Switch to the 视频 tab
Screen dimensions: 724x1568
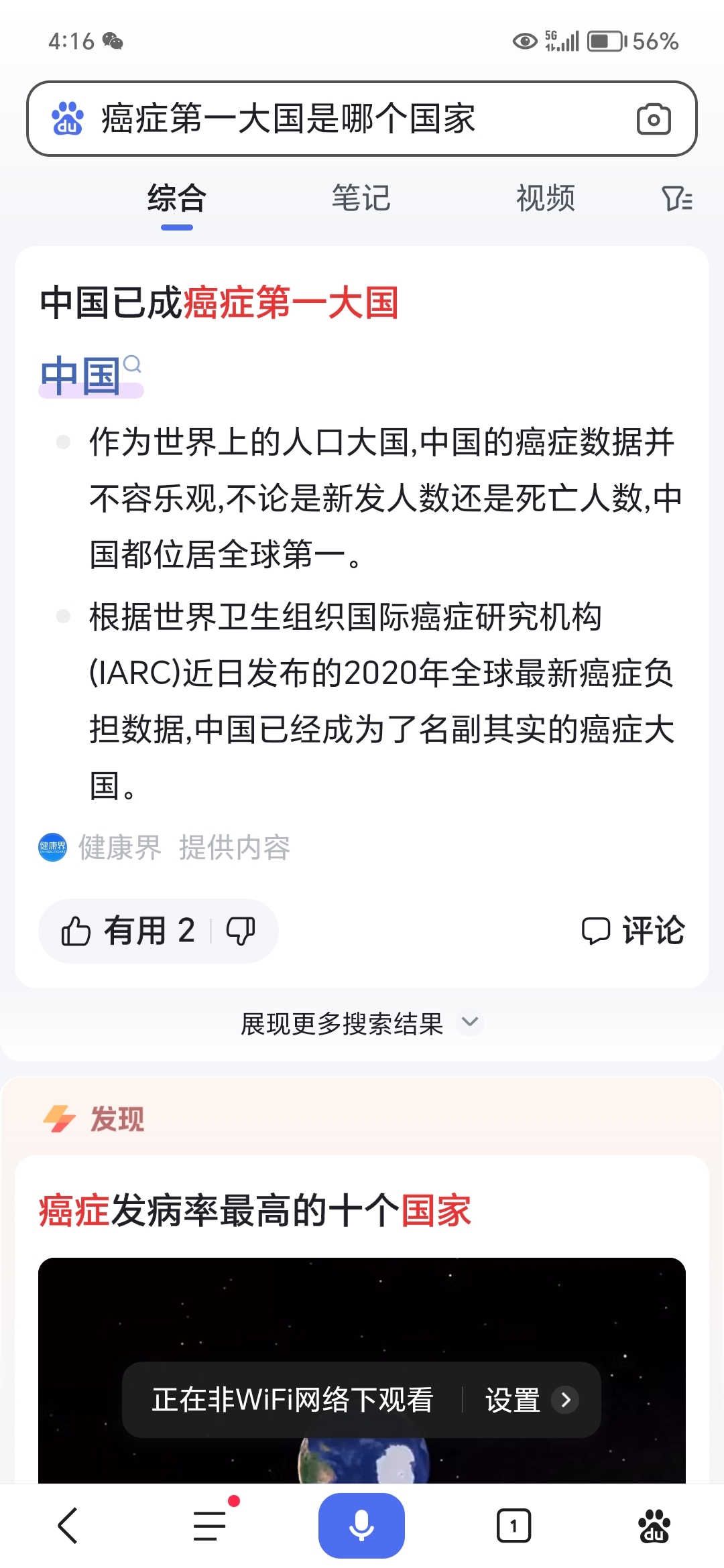pyautogui.click(x=546, y=198)
